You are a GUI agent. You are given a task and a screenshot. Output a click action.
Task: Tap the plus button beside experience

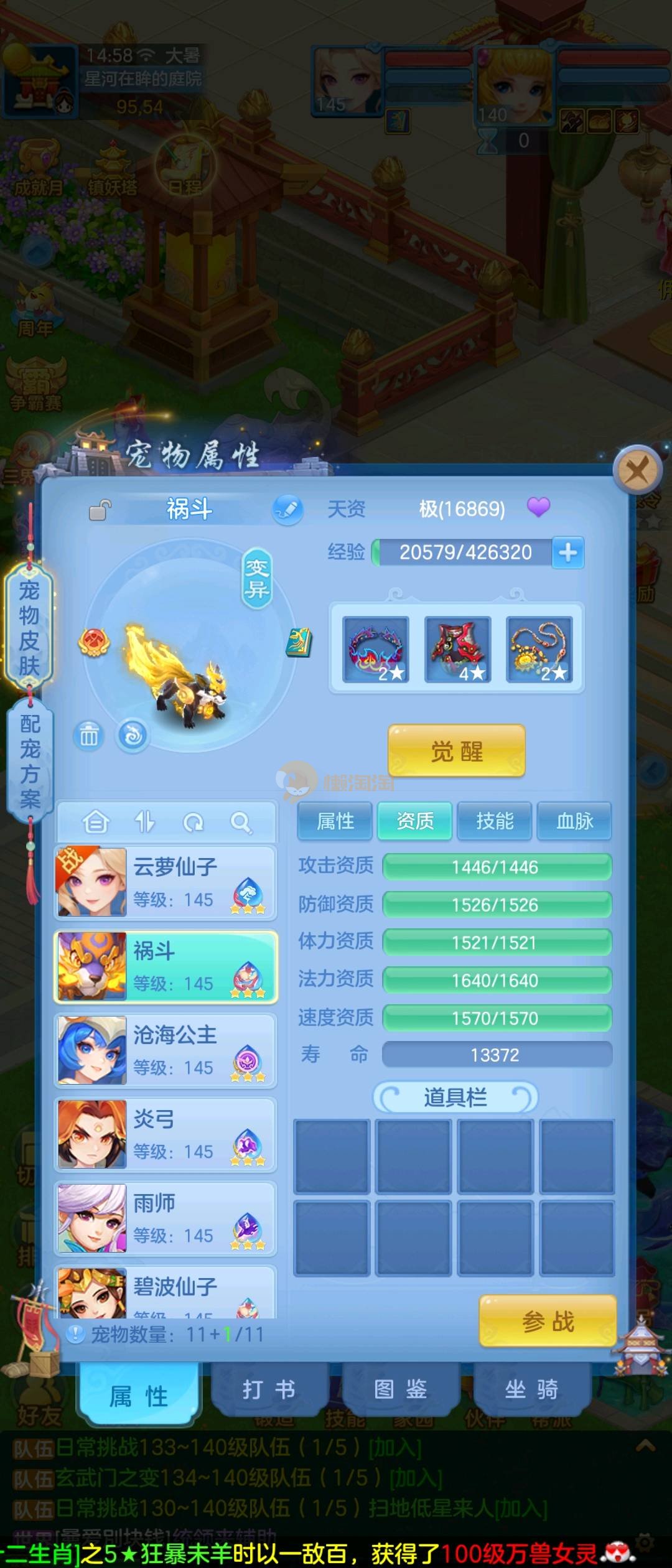click(x=567, y=552)
